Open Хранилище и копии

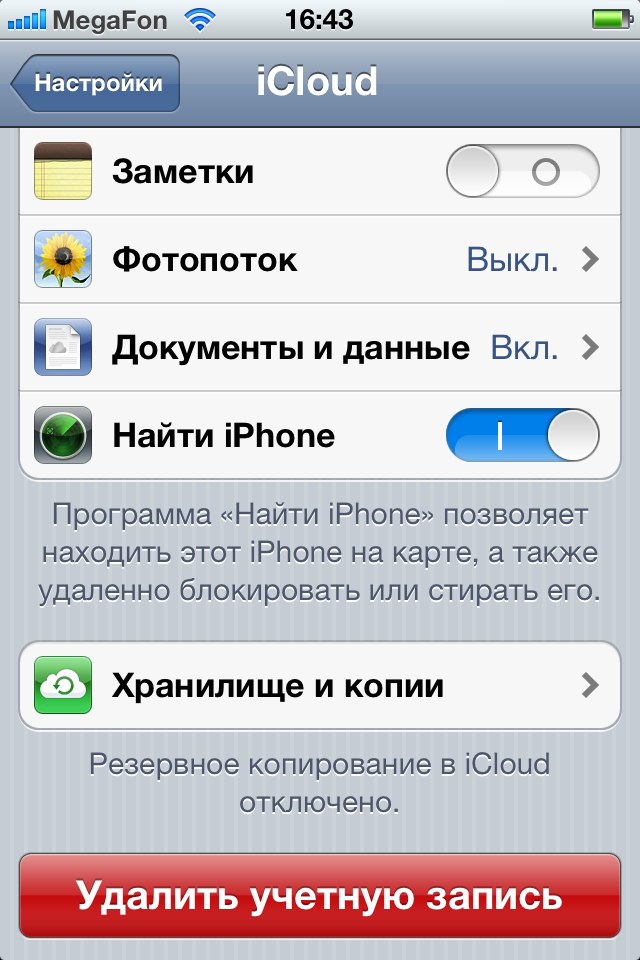[x=320, y=686]
